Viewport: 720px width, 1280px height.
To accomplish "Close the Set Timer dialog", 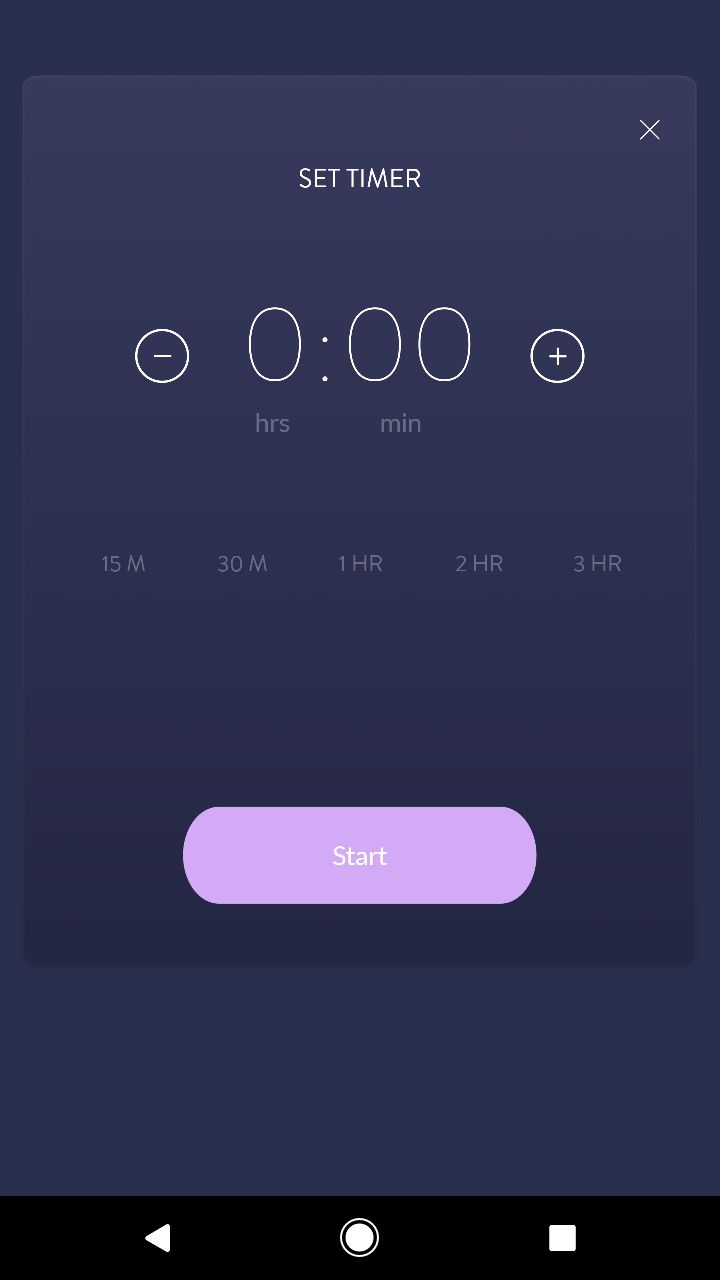I will click(x=650, y=130).
